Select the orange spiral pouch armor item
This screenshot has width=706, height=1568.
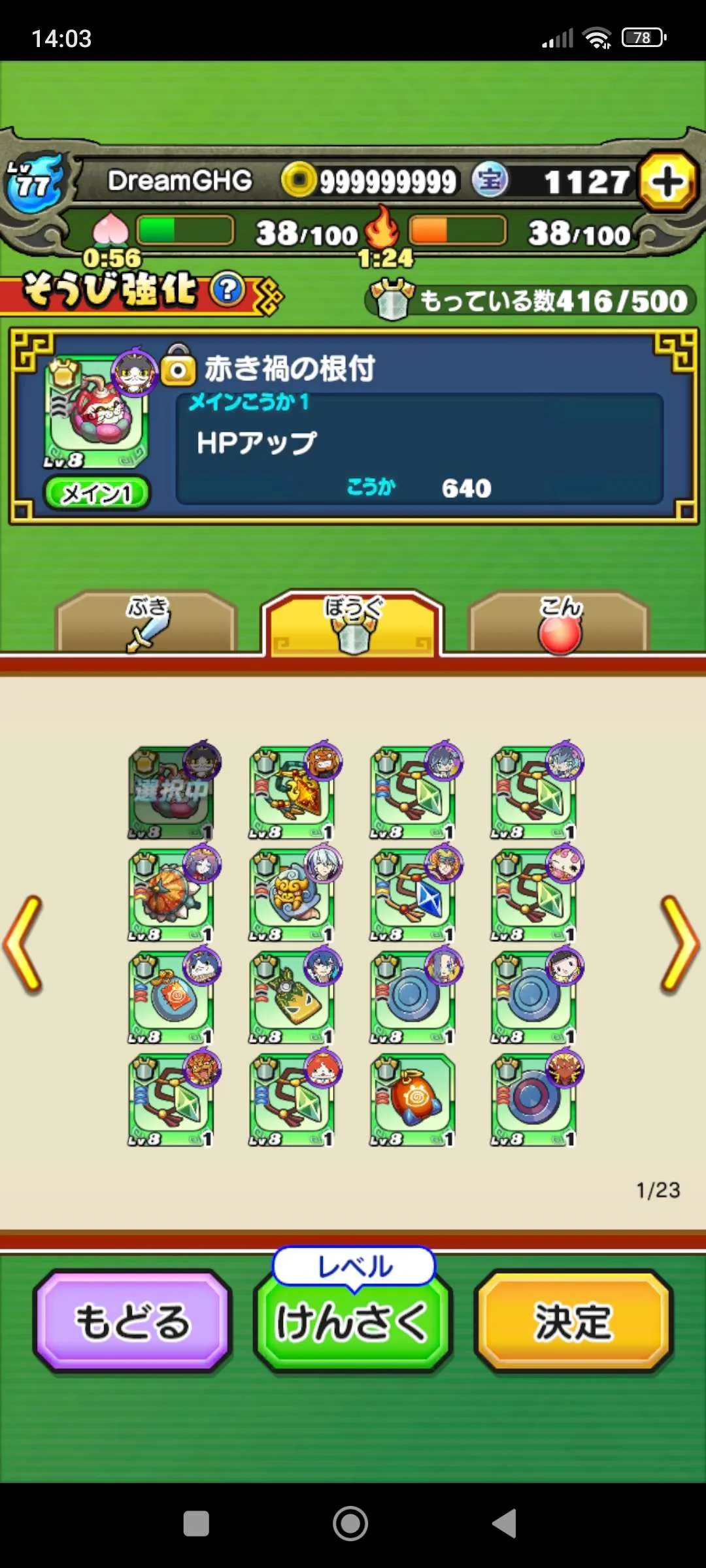point(413,1100)
